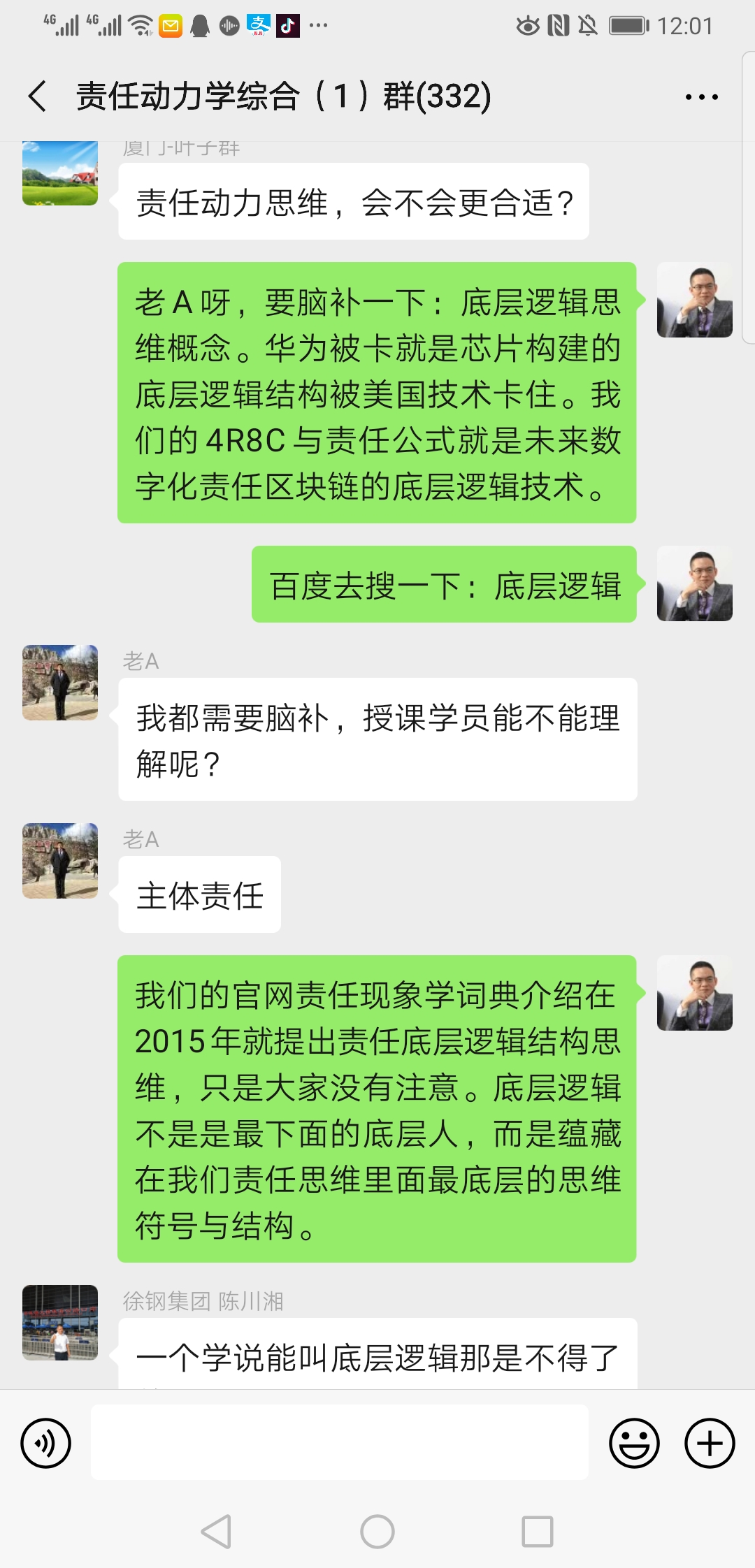Open the plus attachment menu

tap(709, 1443)
